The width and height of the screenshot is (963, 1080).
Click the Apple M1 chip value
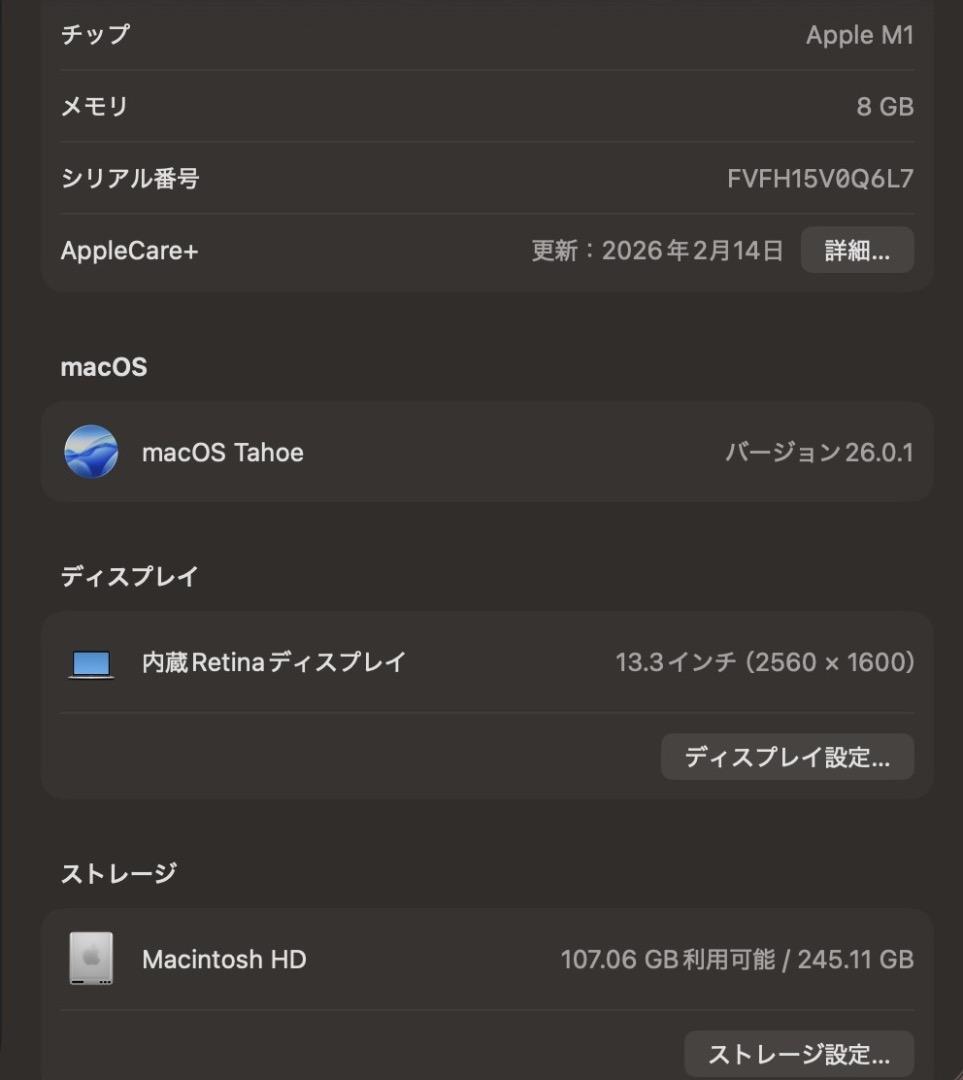861,34
